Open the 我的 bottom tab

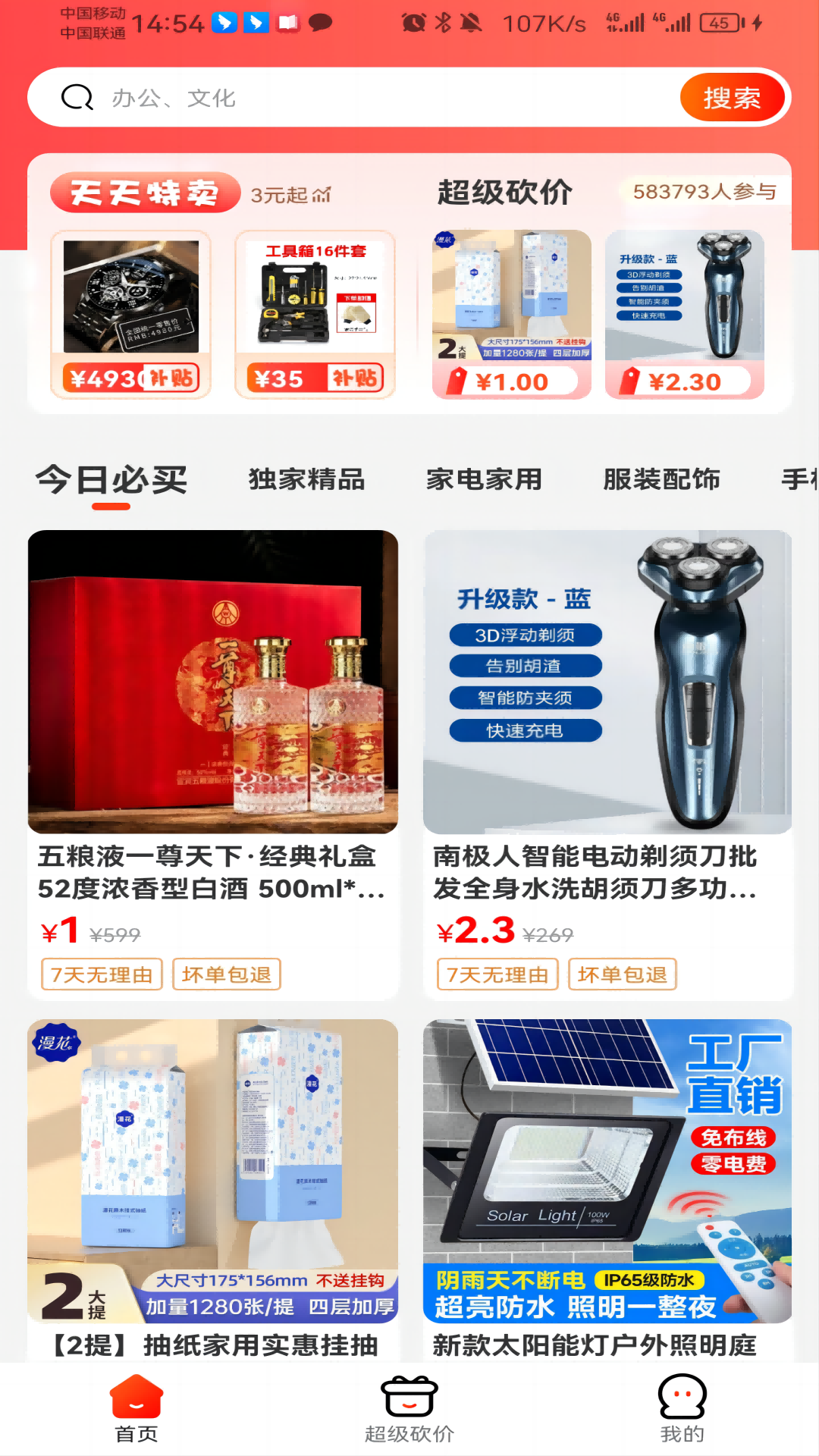[682, 1409]
